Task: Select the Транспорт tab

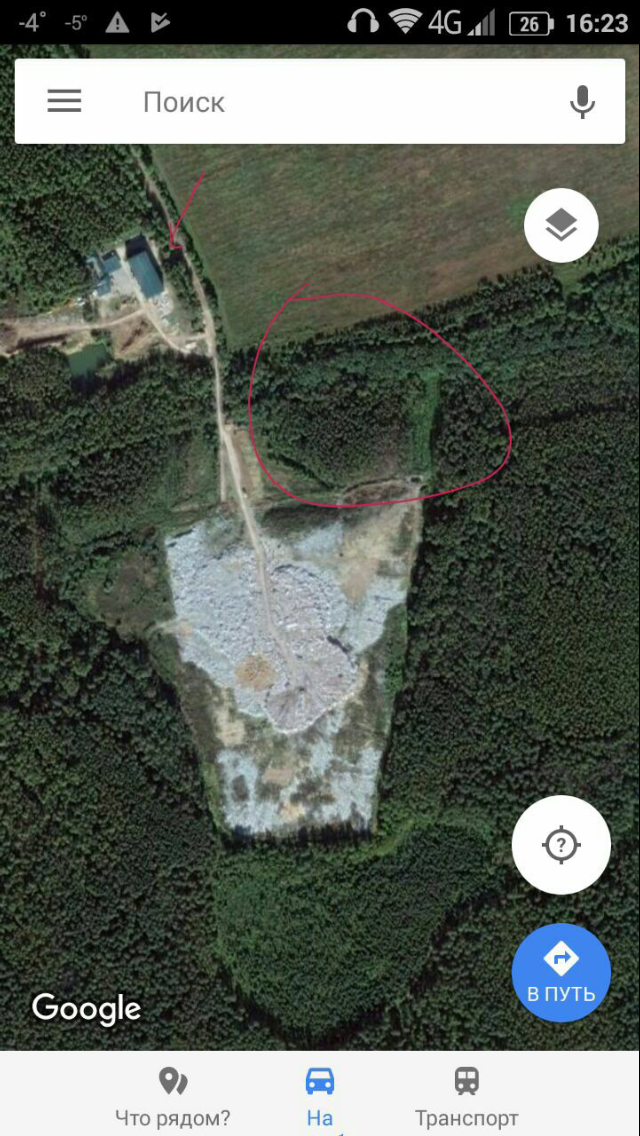Action: 466,1095
